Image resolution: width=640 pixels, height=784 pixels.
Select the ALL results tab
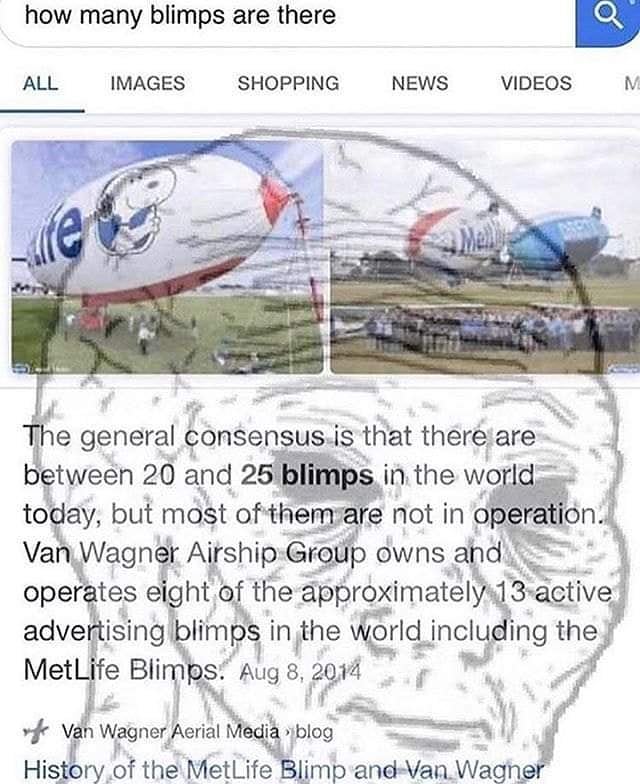click(40, 84)
